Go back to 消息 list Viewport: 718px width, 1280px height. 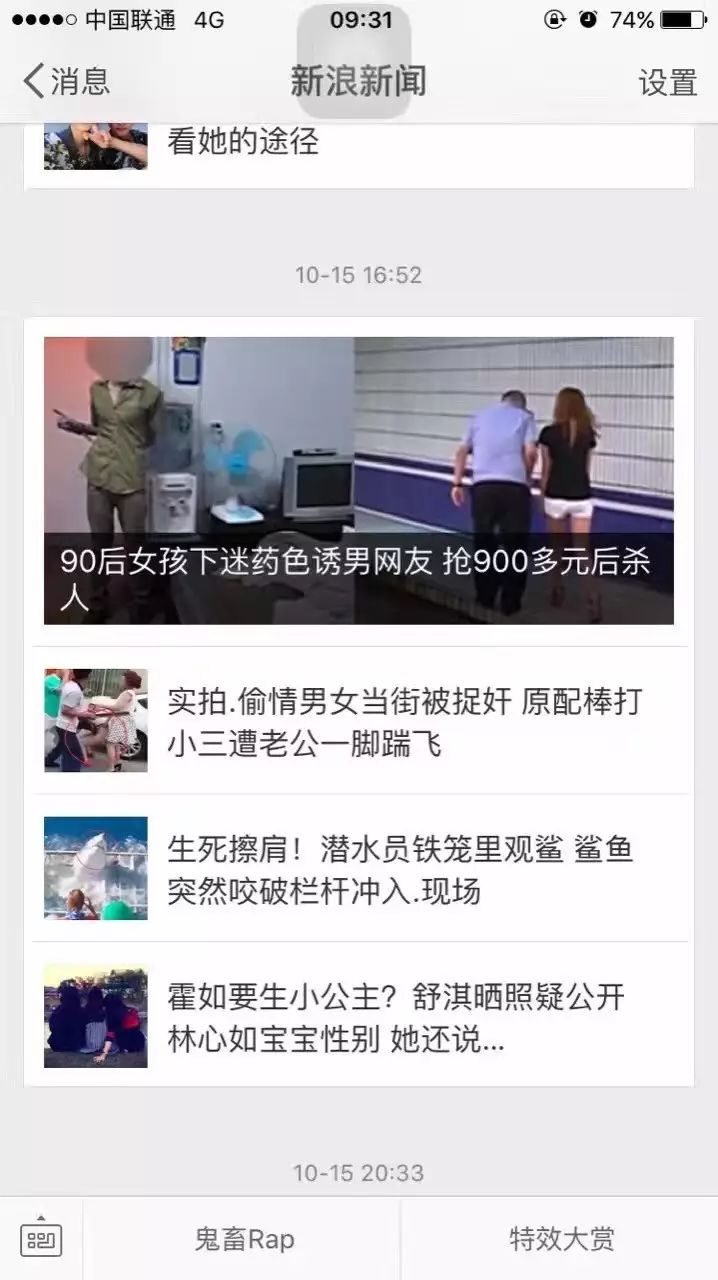(66, 81)
